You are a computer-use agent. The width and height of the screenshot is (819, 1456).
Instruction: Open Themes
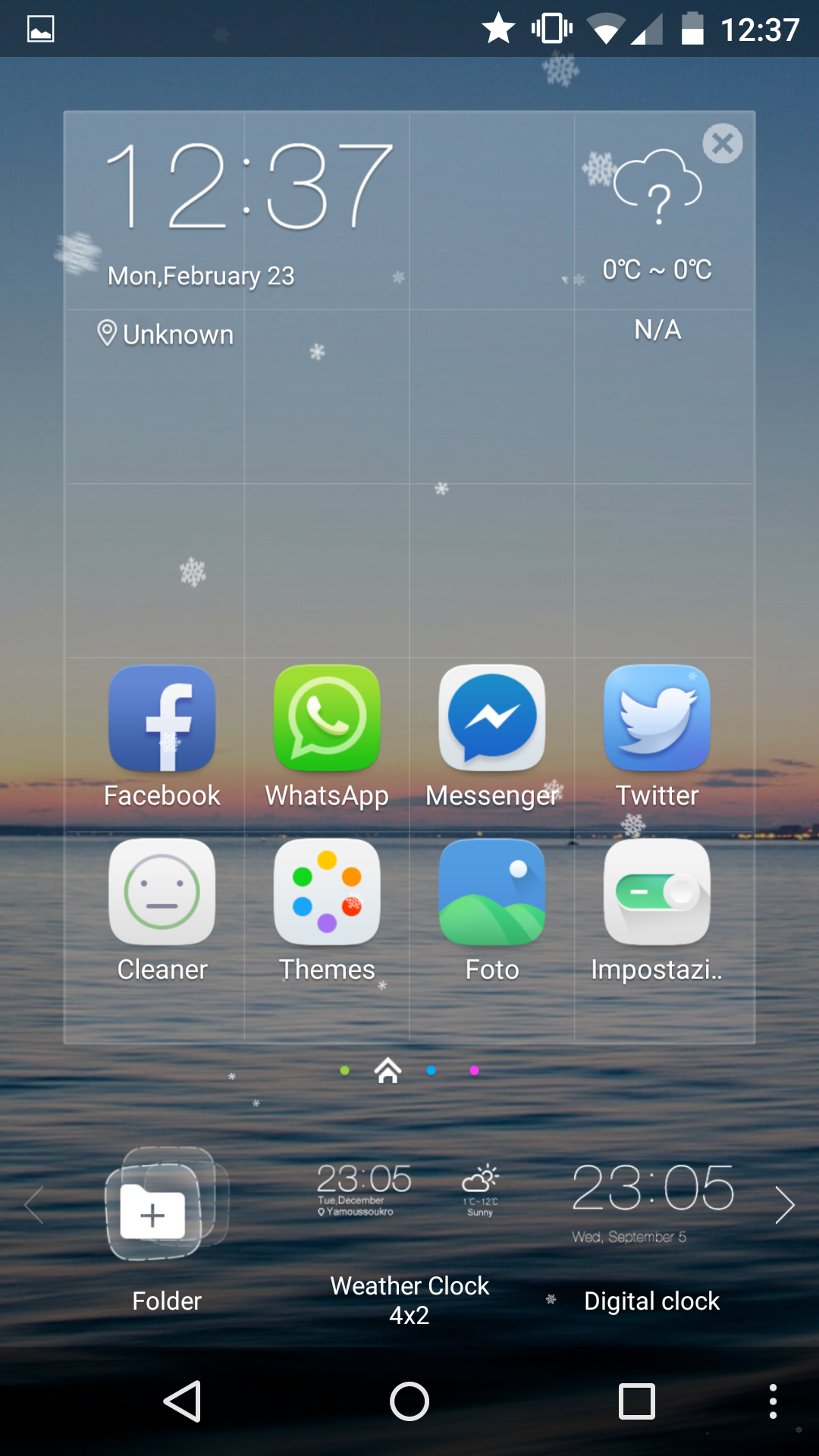point(327,893)
